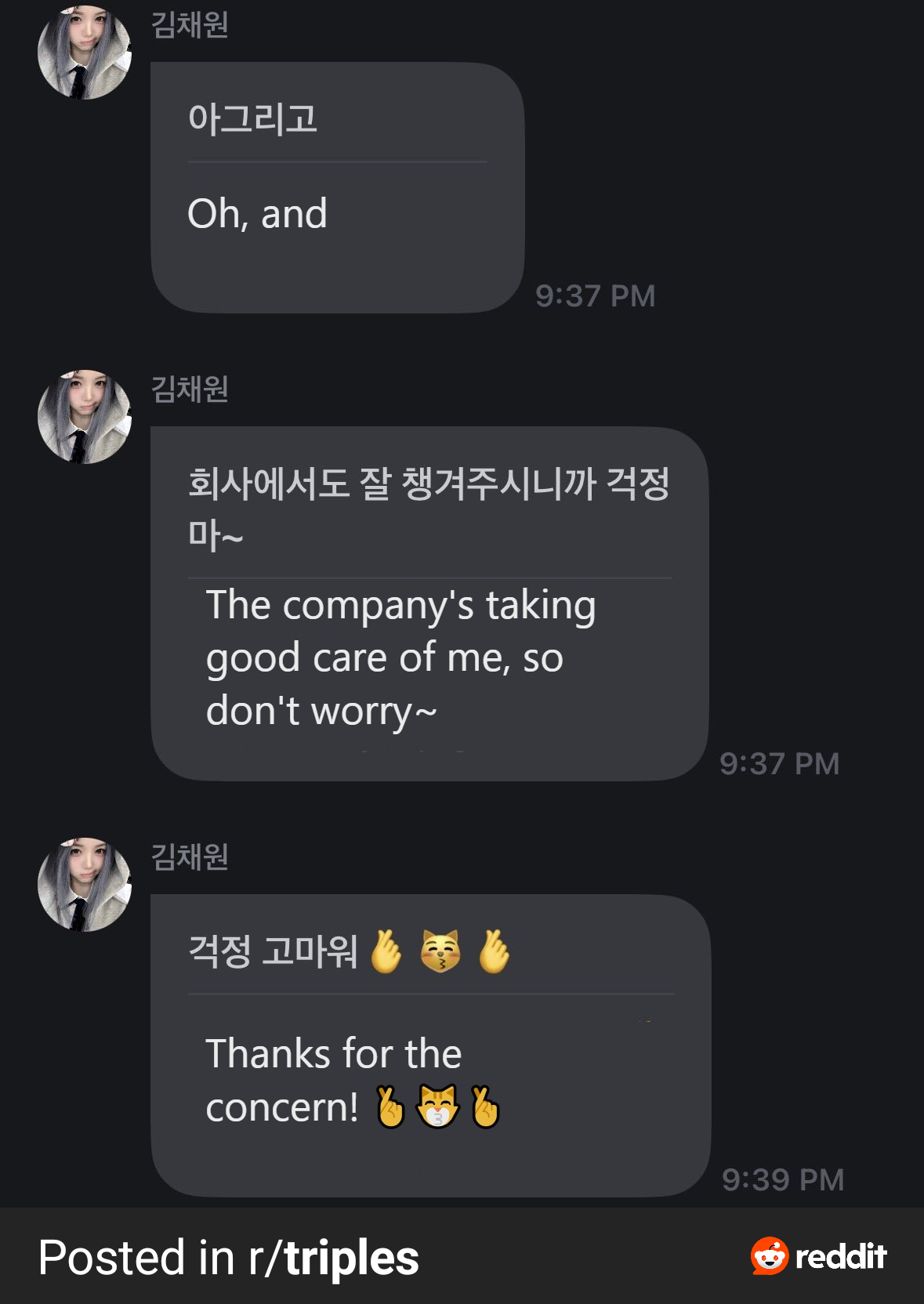This screenshot has height=1304, width=924.
Task: Open 김채원's avatar beside the "Oh, and" message
Action: 85,53
